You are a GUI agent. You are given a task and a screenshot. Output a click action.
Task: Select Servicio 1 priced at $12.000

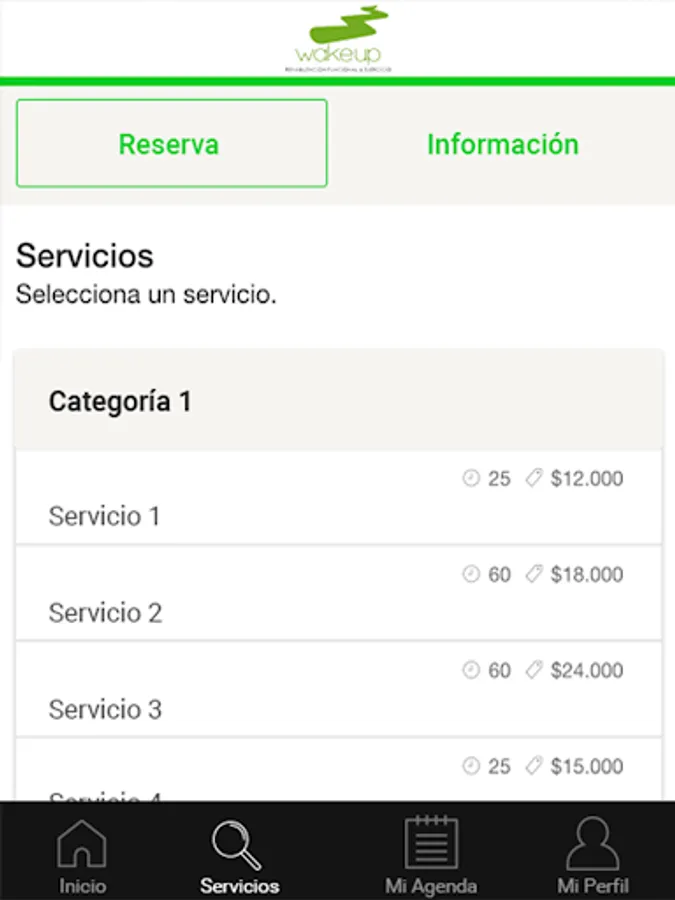coord(338,498)
